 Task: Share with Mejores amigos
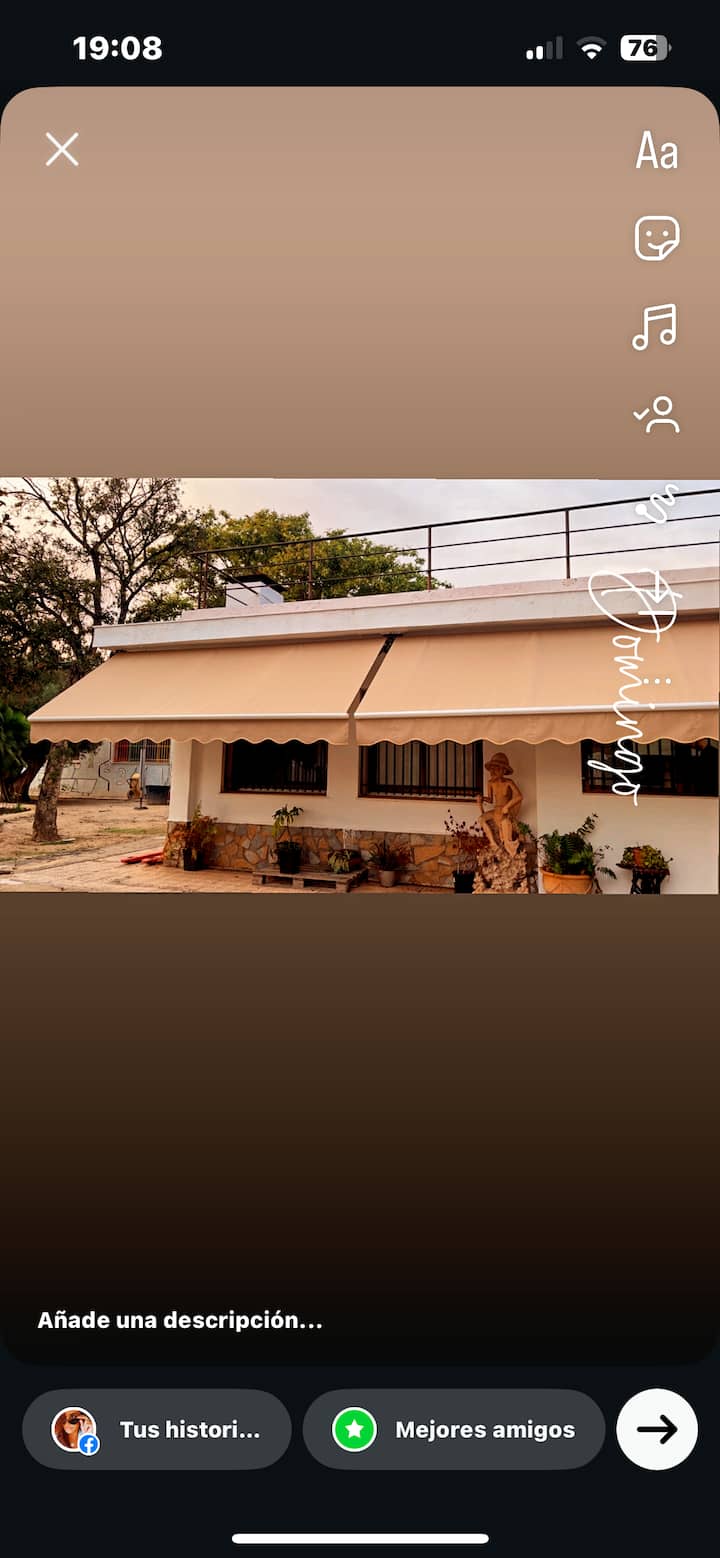click(x=454, y=1429)
